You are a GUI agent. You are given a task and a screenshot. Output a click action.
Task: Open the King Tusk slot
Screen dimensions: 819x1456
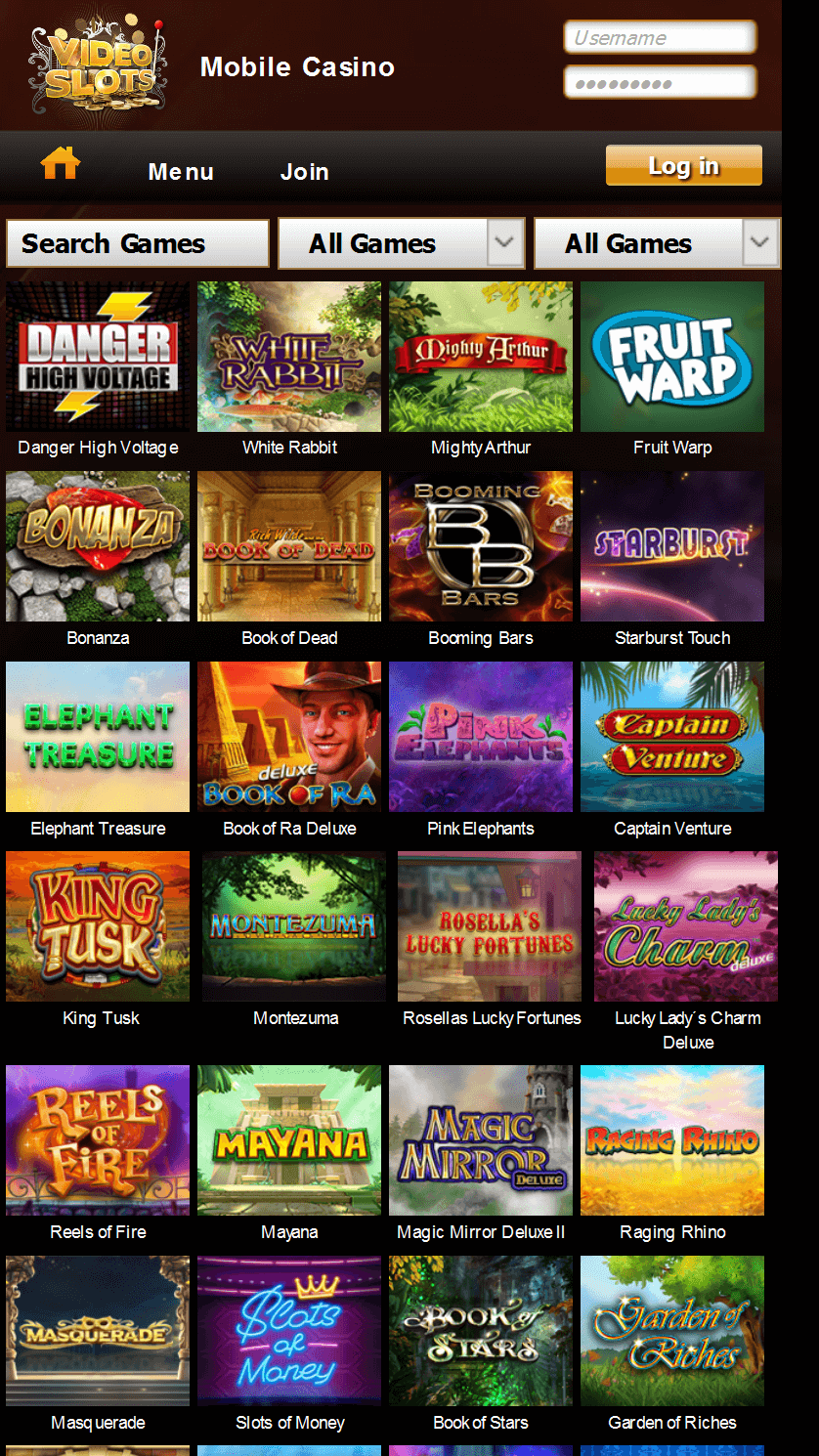coord(98,927)
